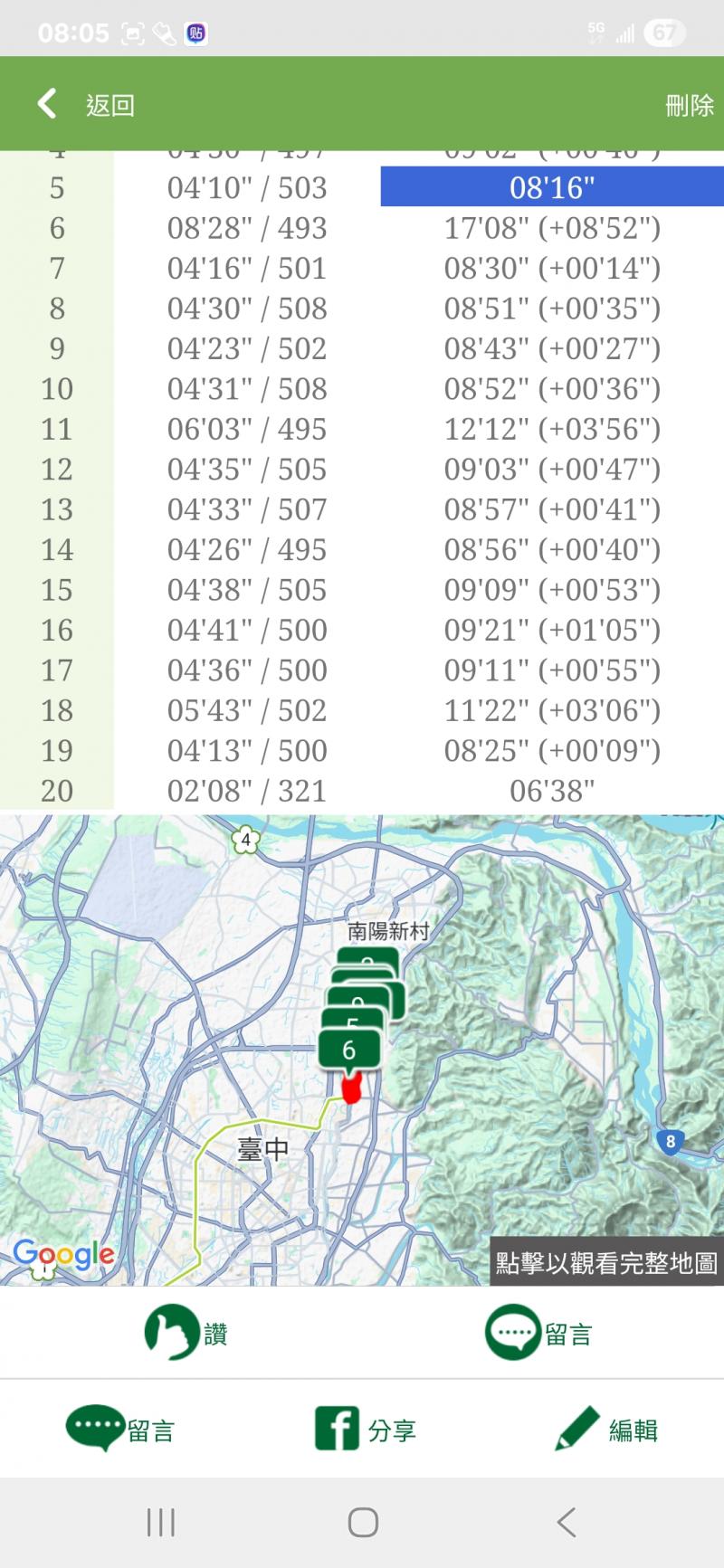Tap 返回 to go back

(x=86, y=105)
